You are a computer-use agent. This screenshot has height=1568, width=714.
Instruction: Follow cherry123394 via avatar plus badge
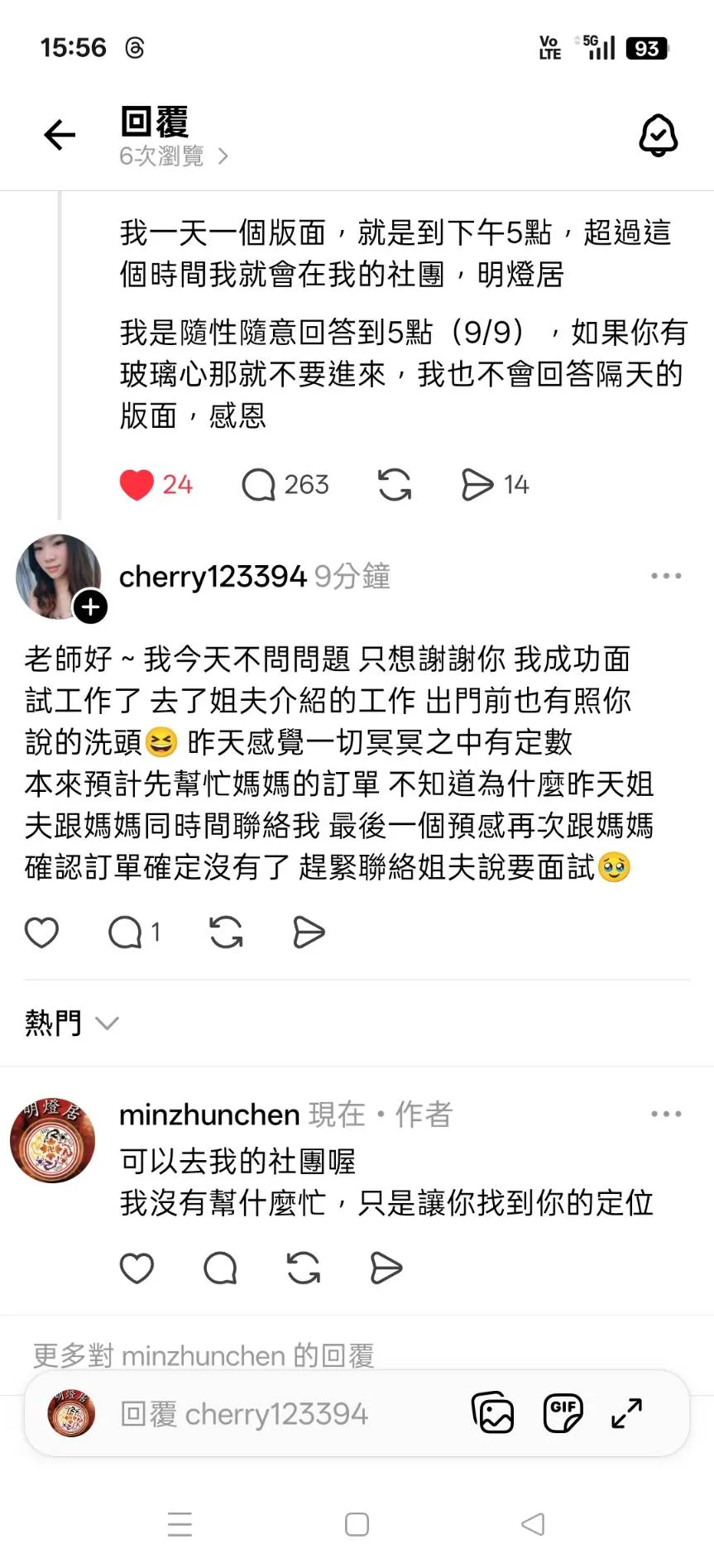tap(90, 607)
